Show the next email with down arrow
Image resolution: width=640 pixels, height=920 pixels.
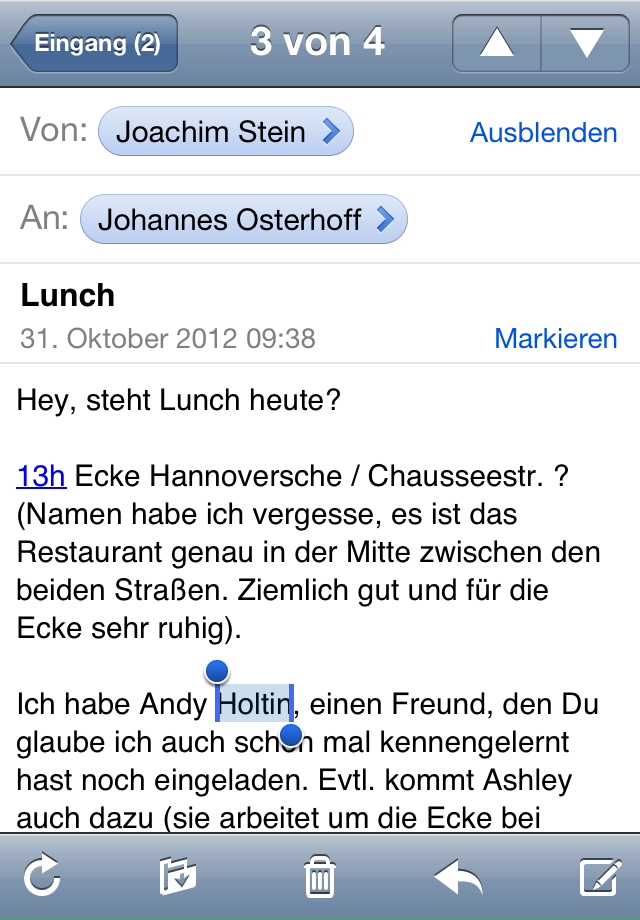(x=586, y=44)
